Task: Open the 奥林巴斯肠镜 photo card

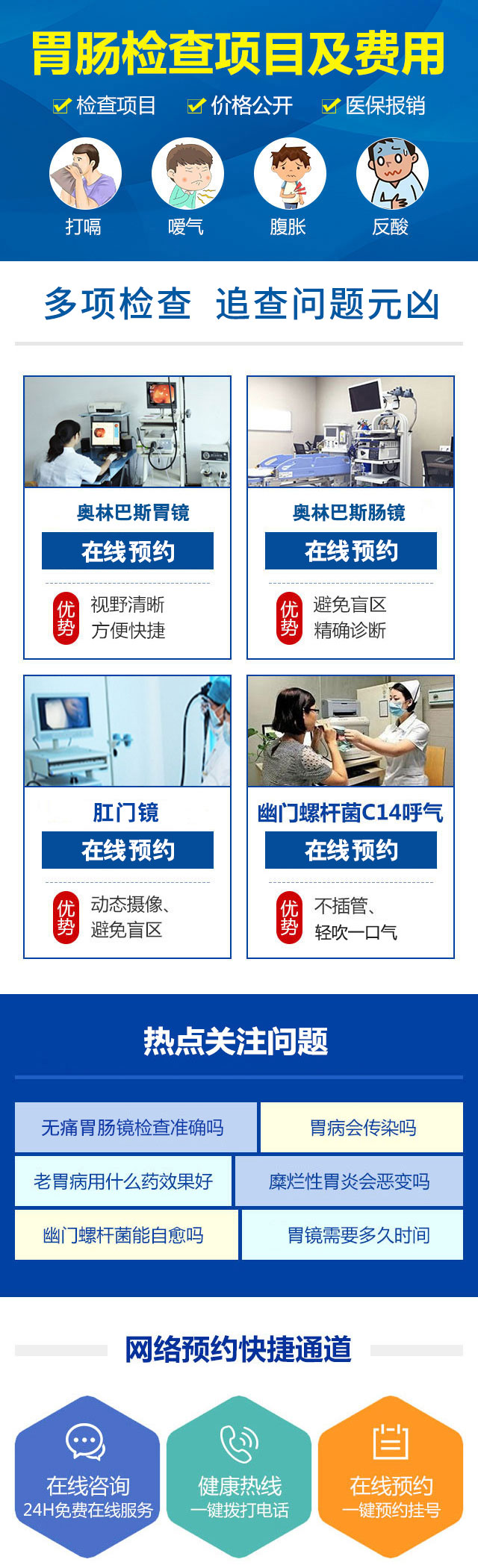Action: coord(350,432)
